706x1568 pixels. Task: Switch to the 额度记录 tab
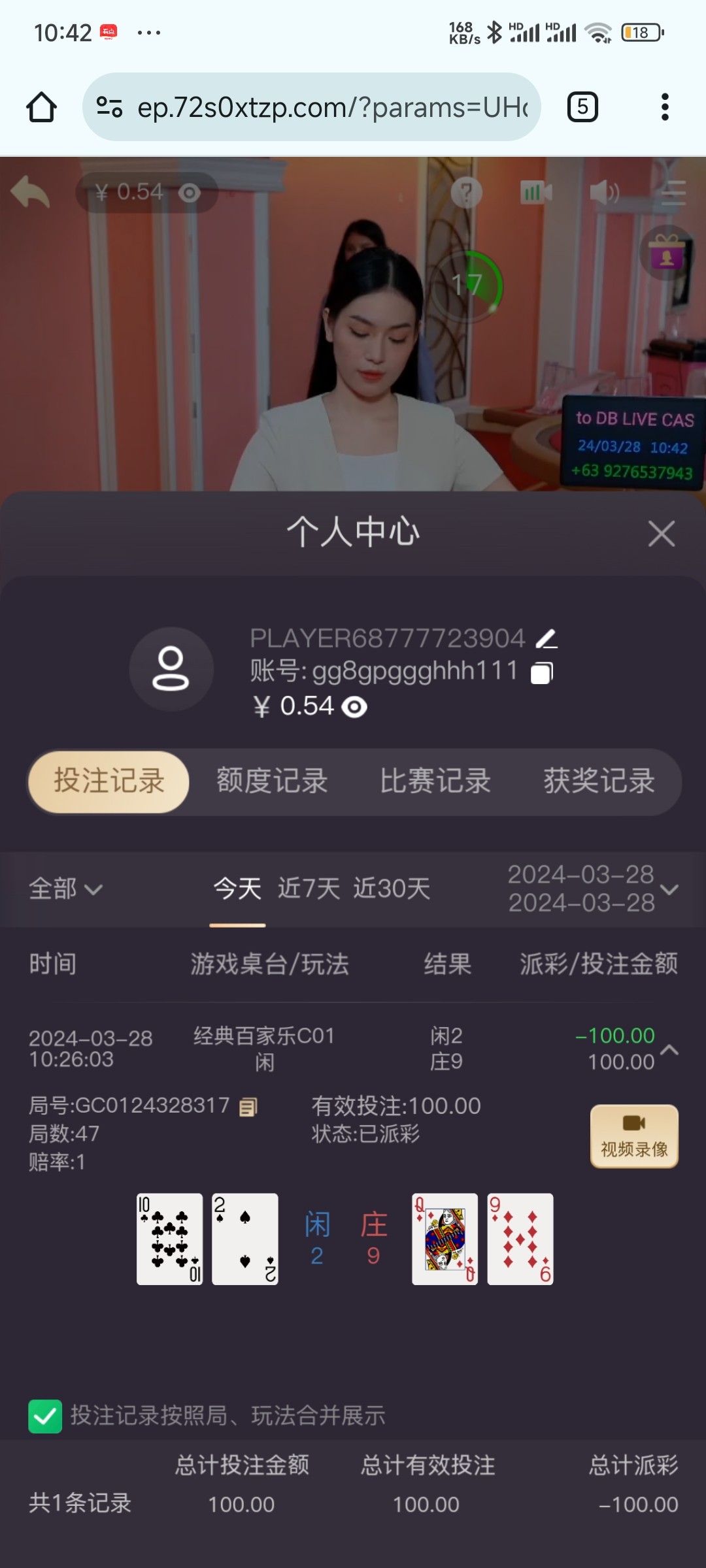click(x=272, y=781)
